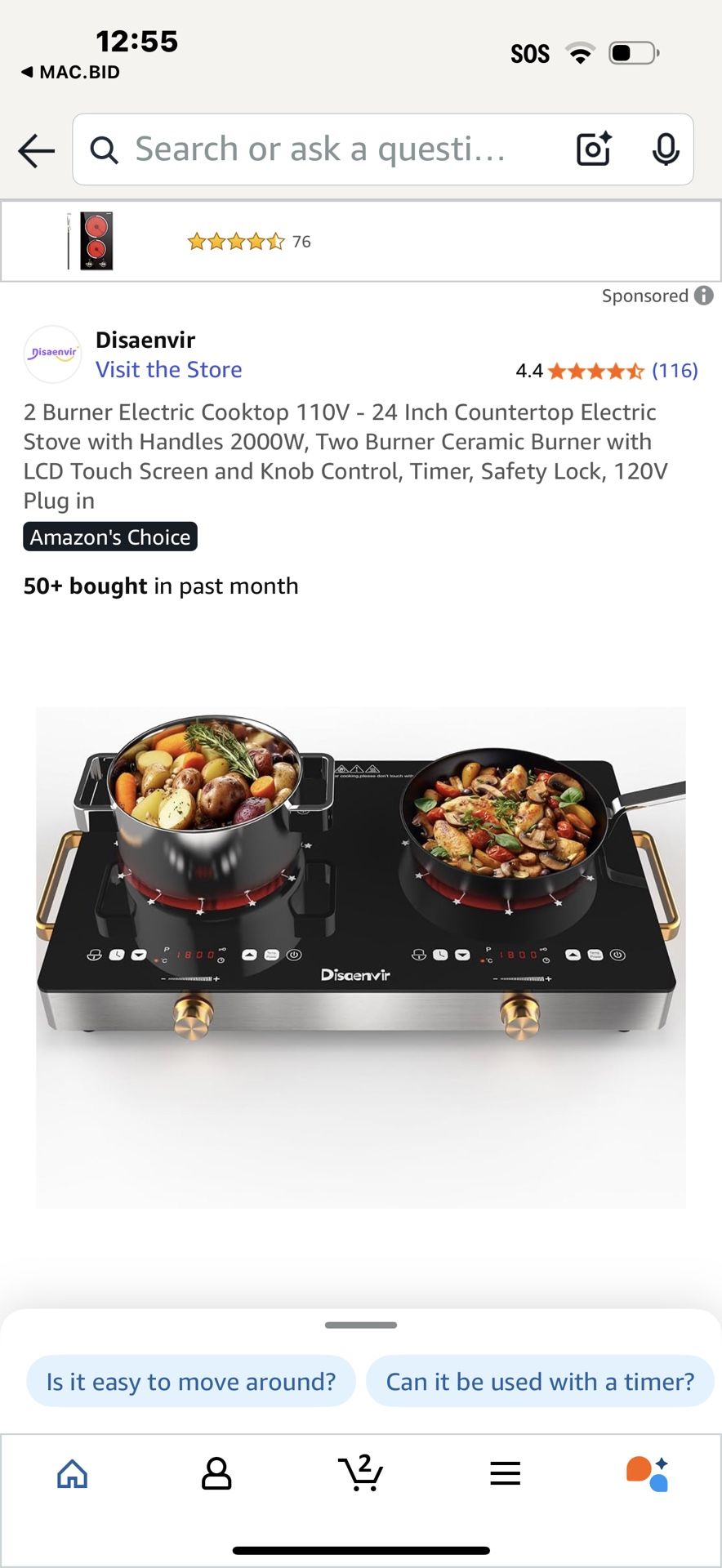Go to the Home tab

tap(73, 1474)
